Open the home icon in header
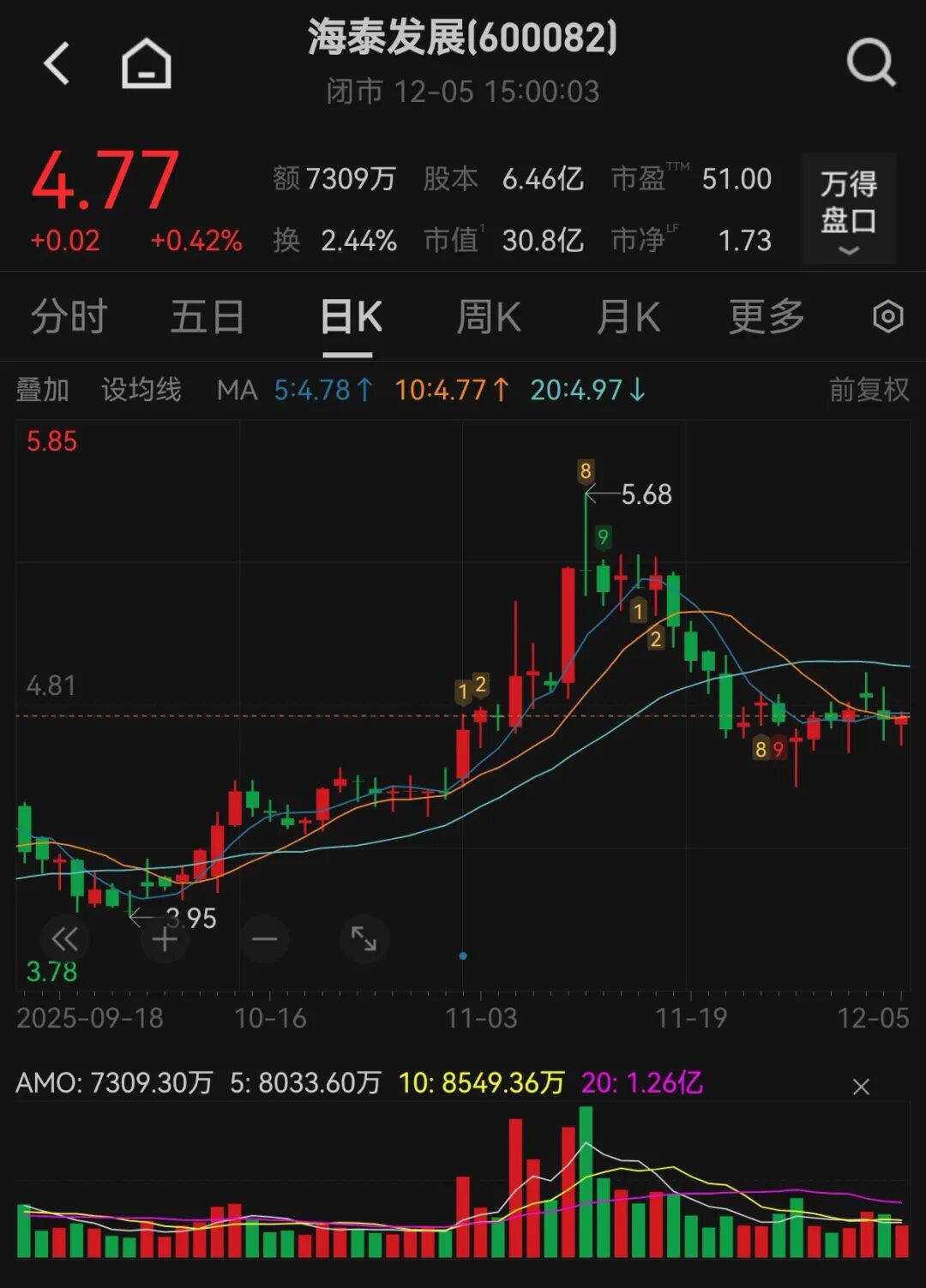This screenshot has height=1288, width=926. [x=146, y=63]
